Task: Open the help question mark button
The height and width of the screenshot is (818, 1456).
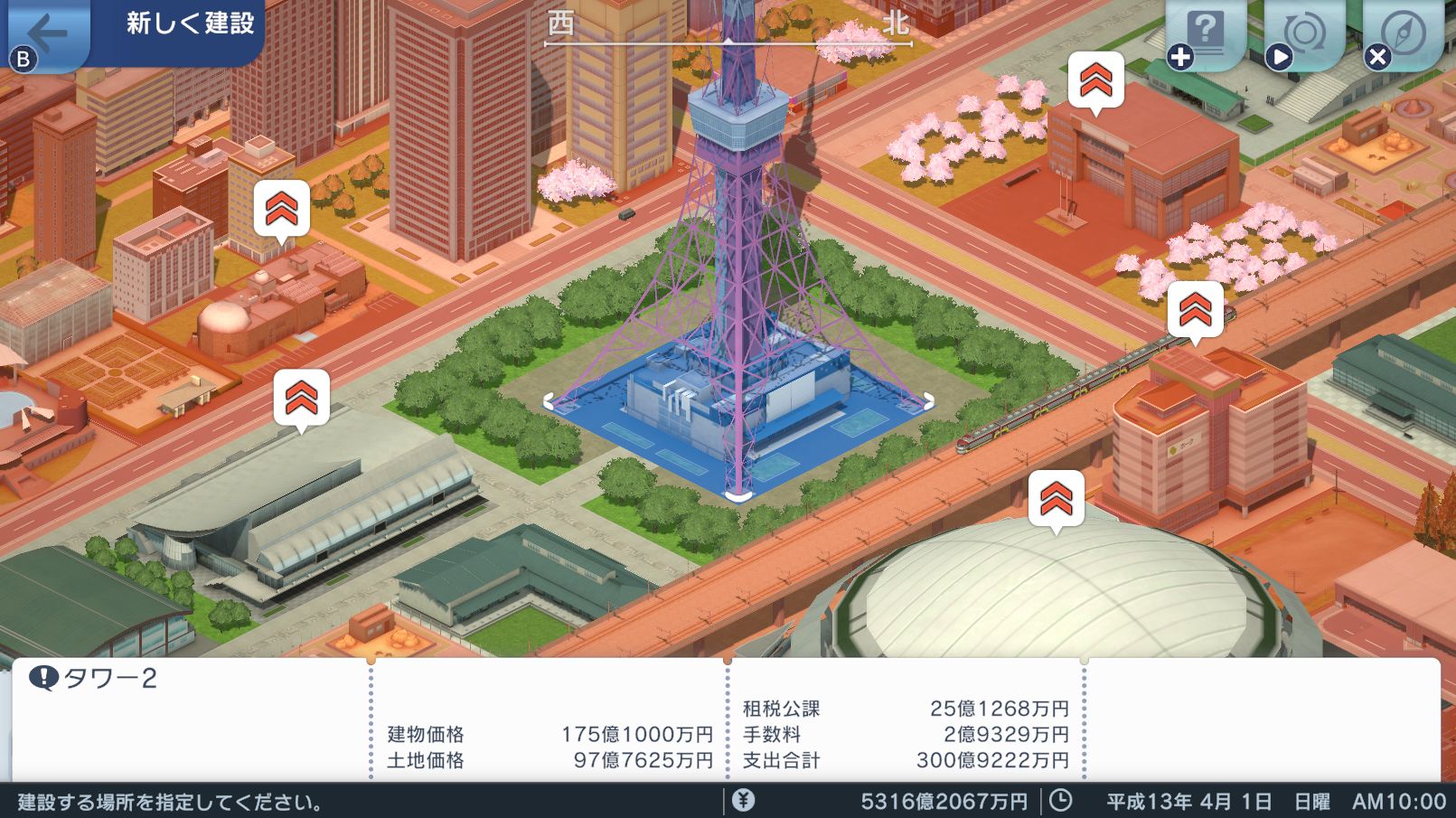Action: (1205, 34)
